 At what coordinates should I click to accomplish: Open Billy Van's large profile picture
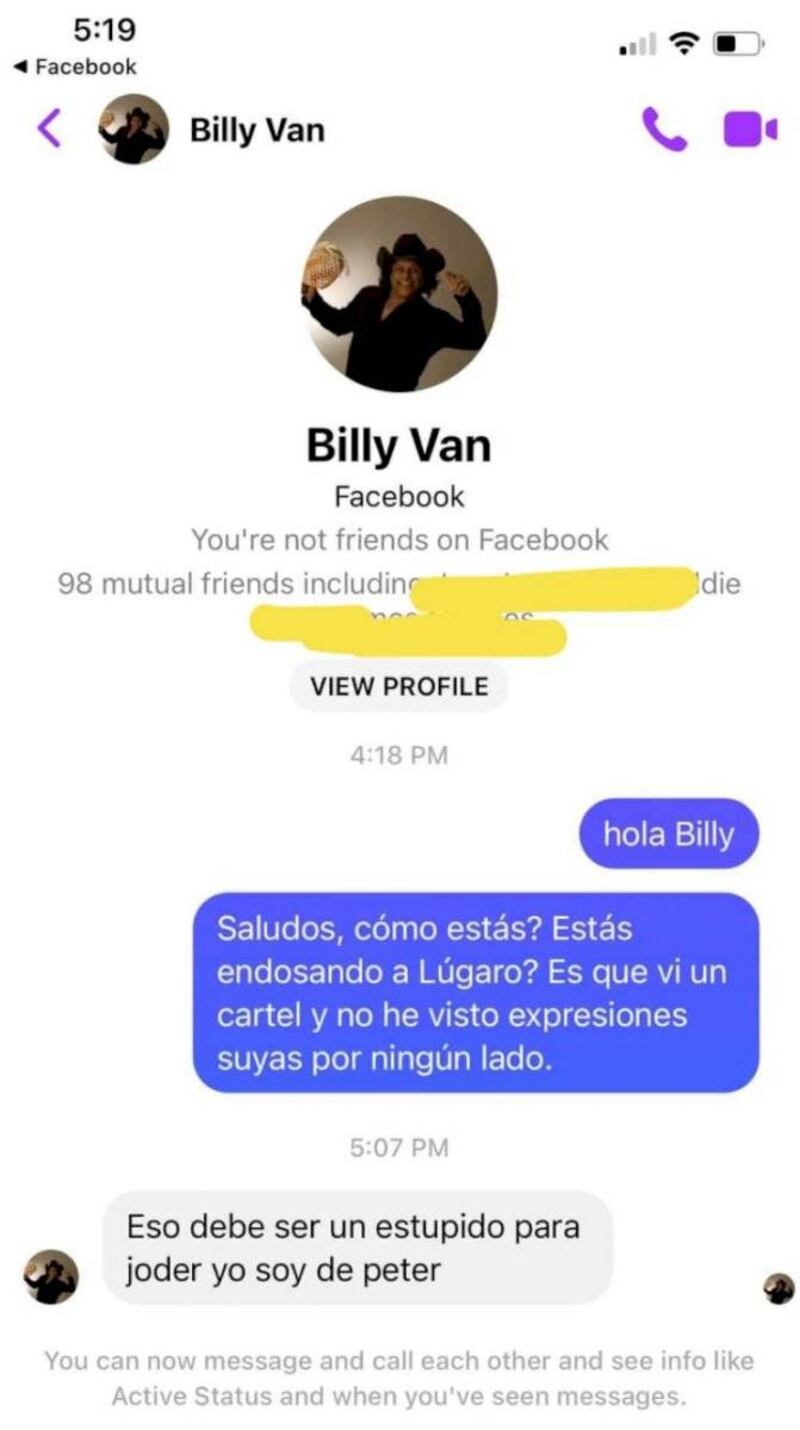[399, 294]
